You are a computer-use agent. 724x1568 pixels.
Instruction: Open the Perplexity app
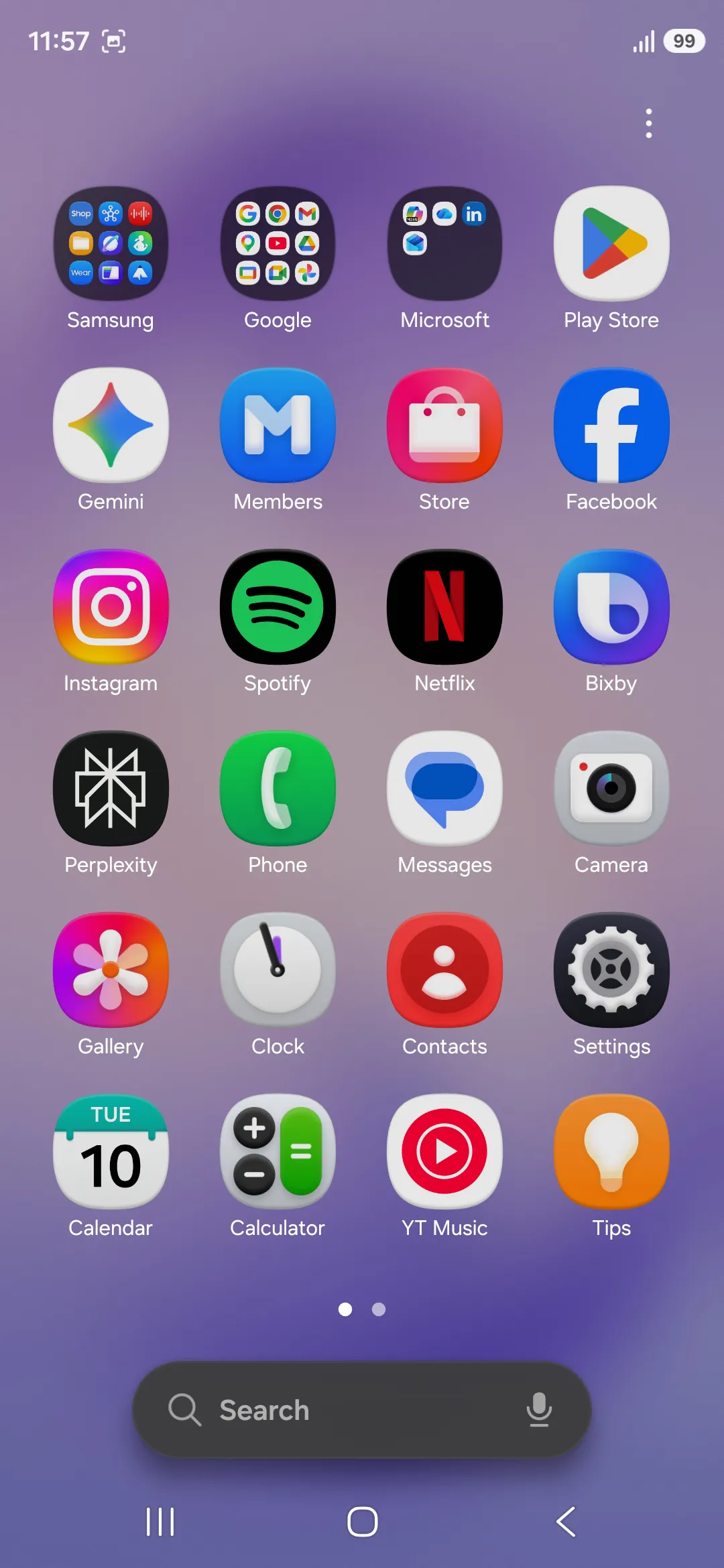(111, 788)
